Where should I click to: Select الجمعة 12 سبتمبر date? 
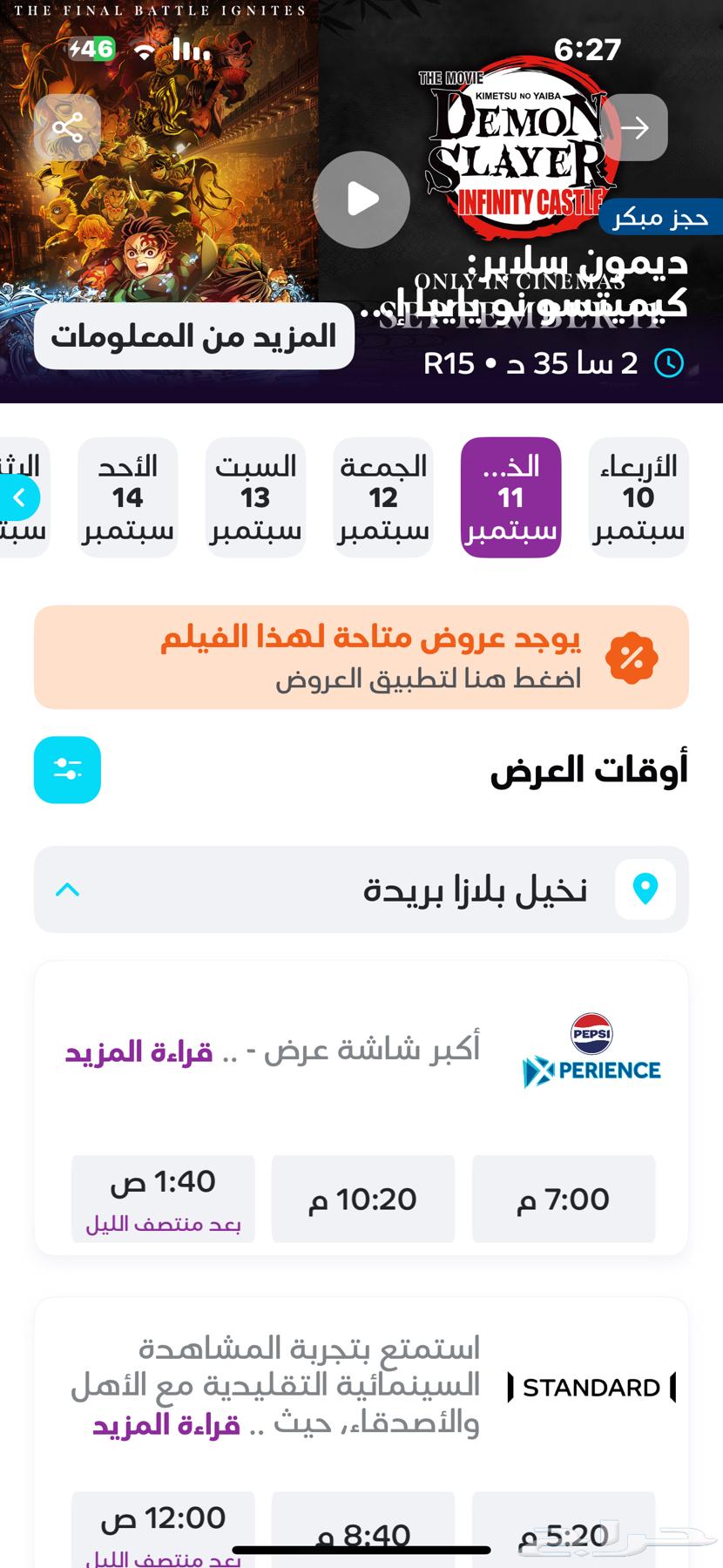(383, 497)
